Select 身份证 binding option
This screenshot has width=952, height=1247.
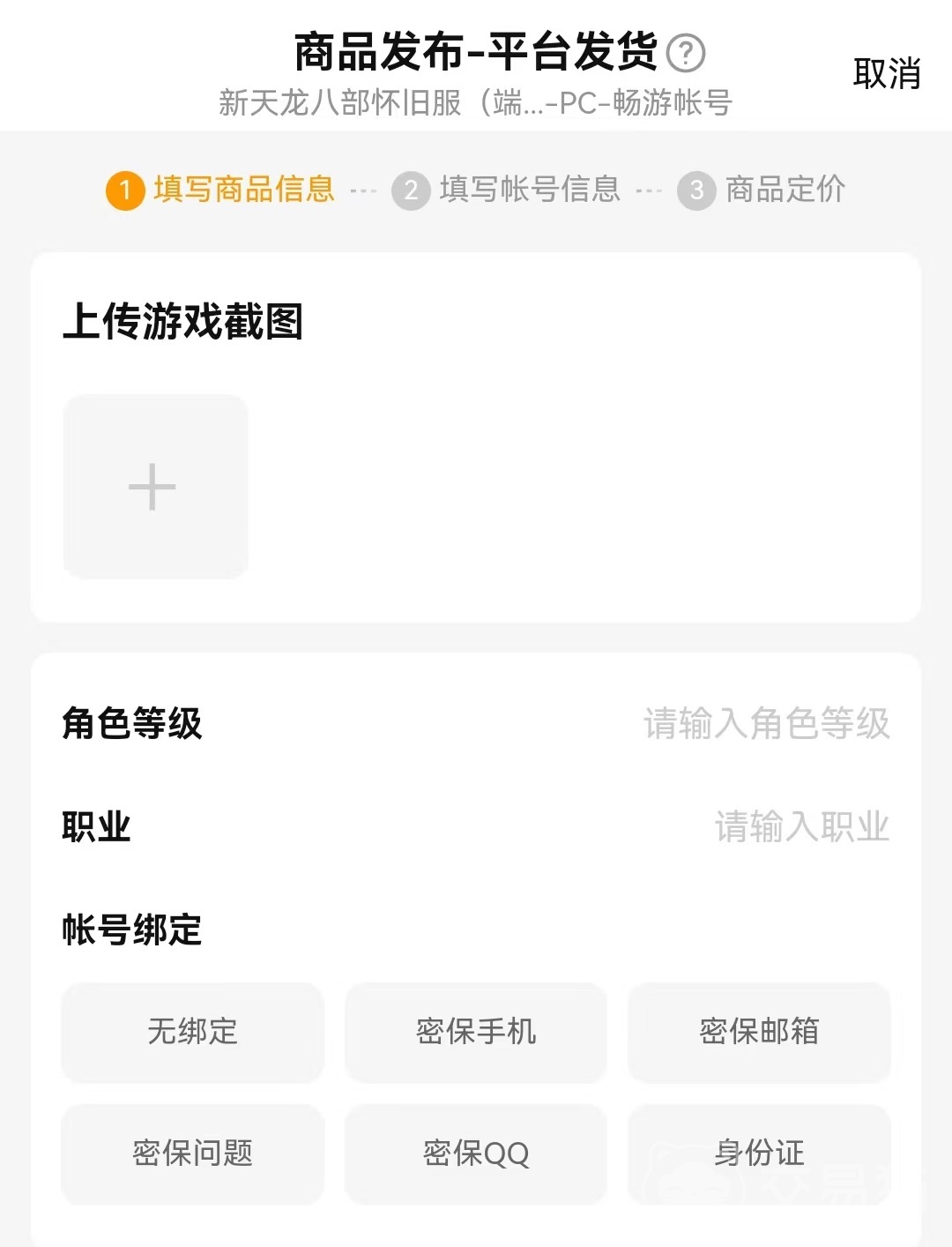[x=759, y=1154]
